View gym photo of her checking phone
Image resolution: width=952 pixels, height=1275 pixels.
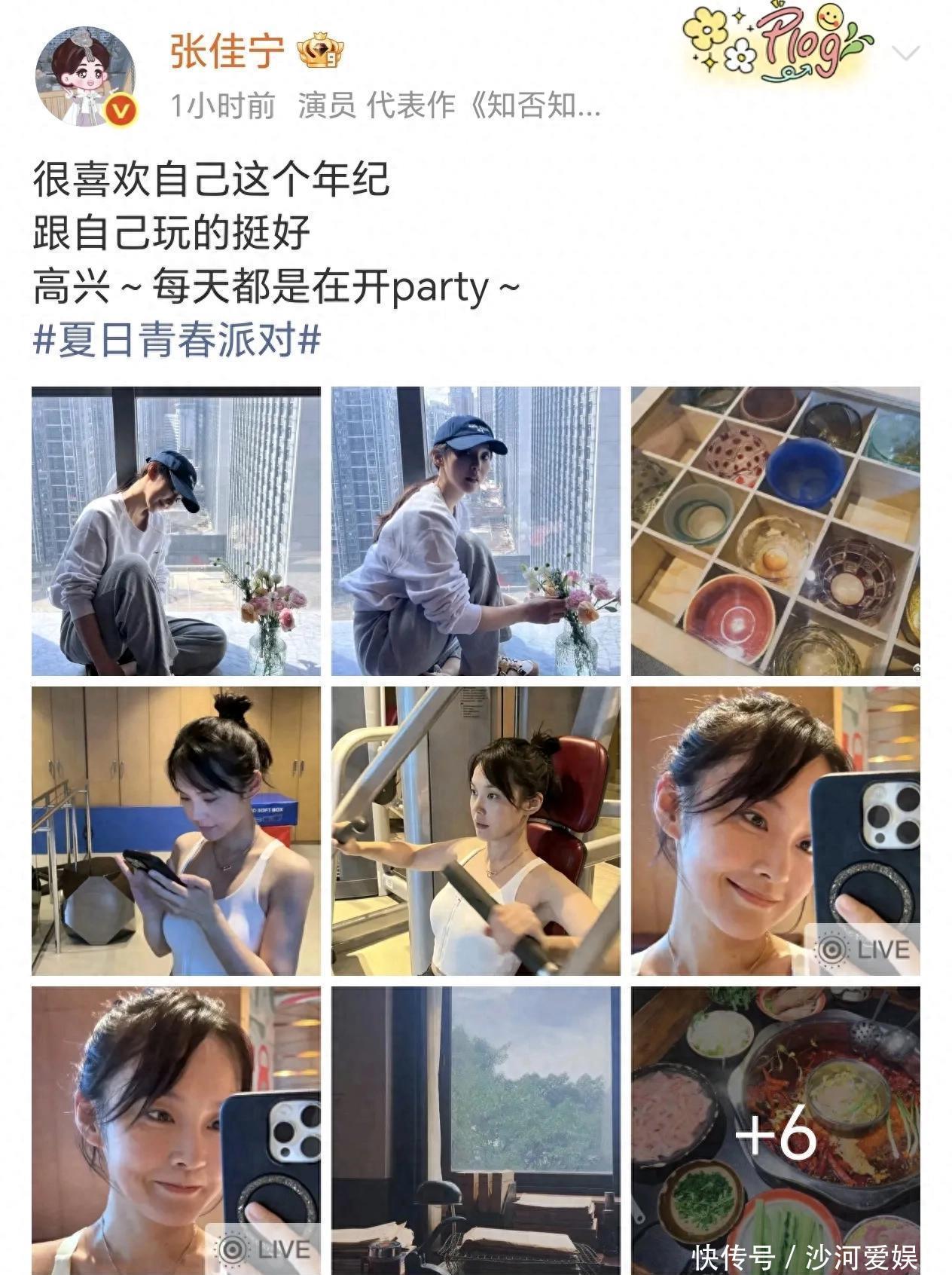coord(176,831)
